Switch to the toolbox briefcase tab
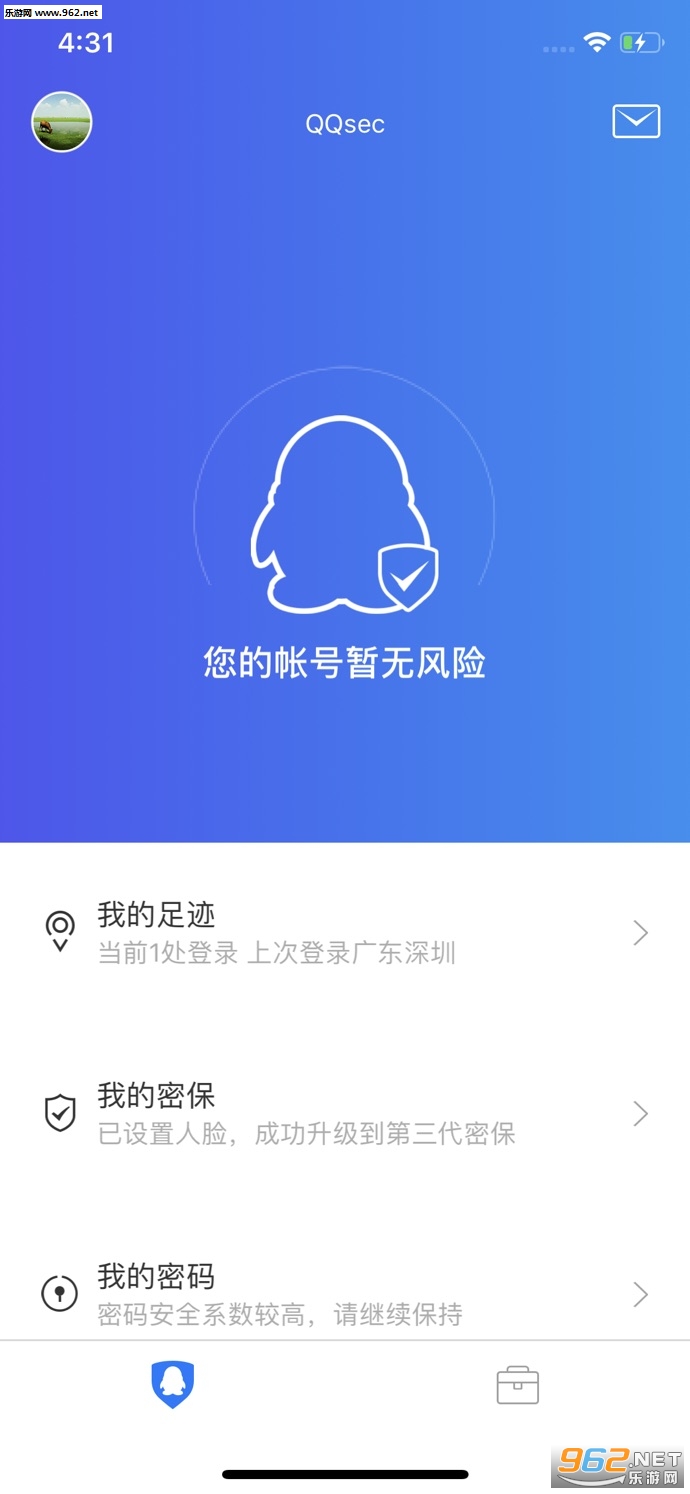The image size is (690, 1494). click(517, 1385)
